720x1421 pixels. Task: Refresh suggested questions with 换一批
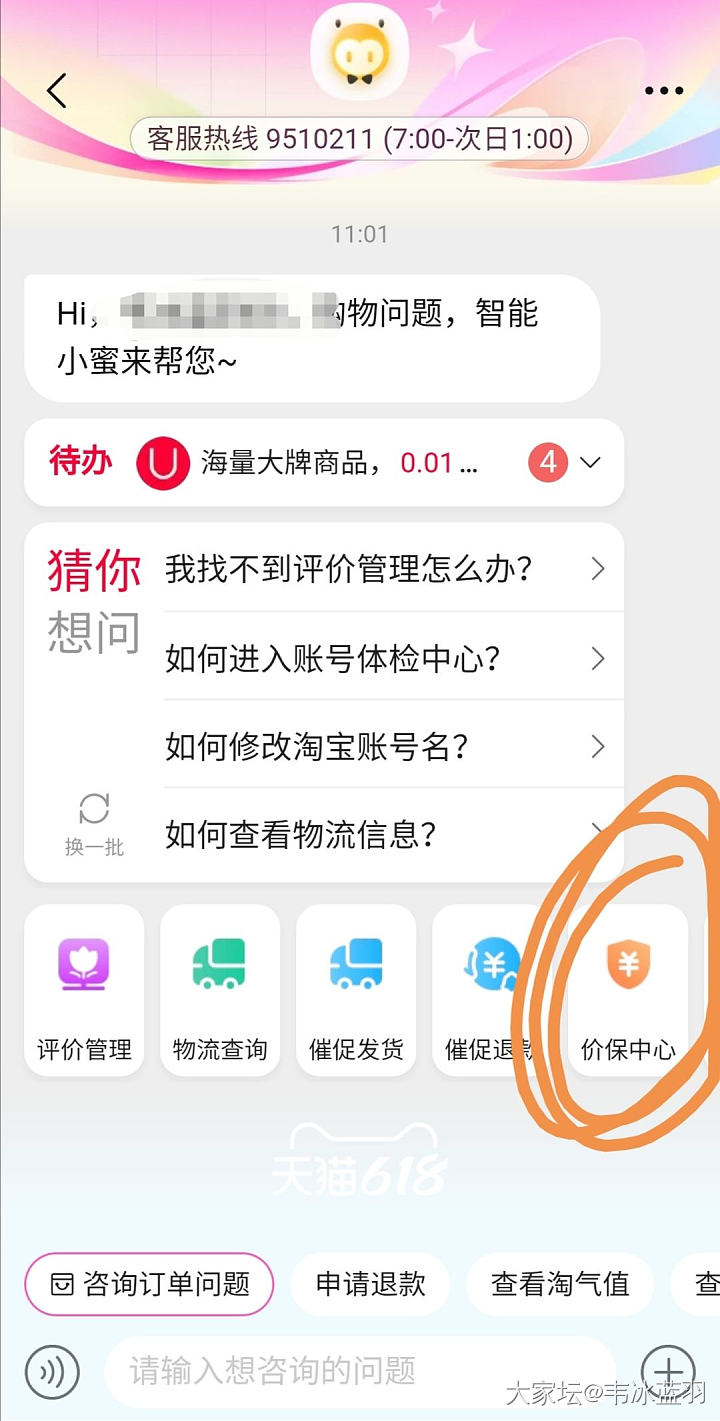pyautogui.click(x=94, y=825)
